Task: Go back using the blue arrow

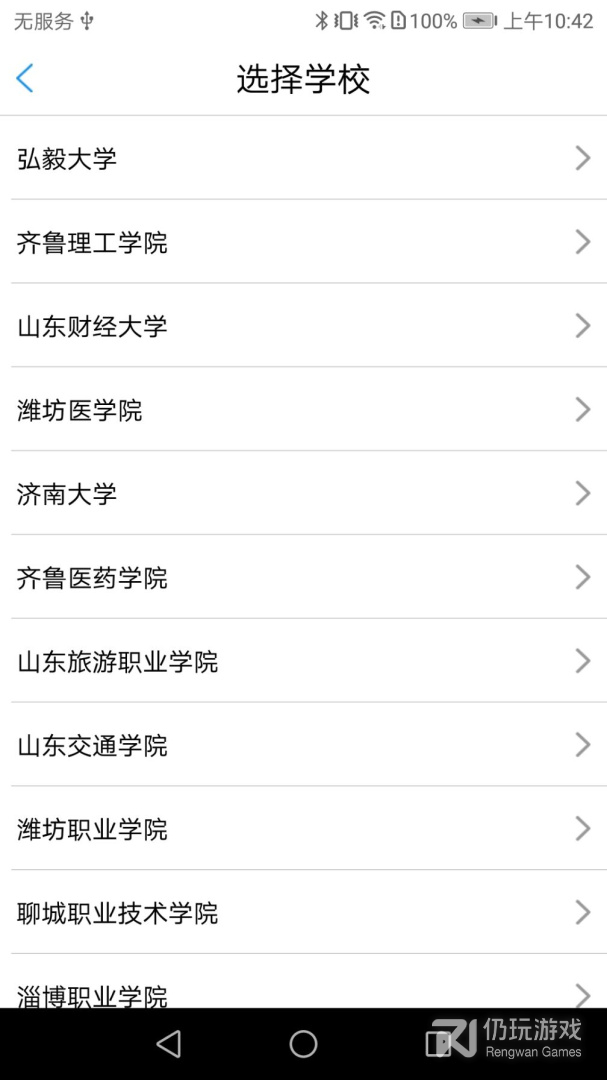Action: [x=25, y=78]
